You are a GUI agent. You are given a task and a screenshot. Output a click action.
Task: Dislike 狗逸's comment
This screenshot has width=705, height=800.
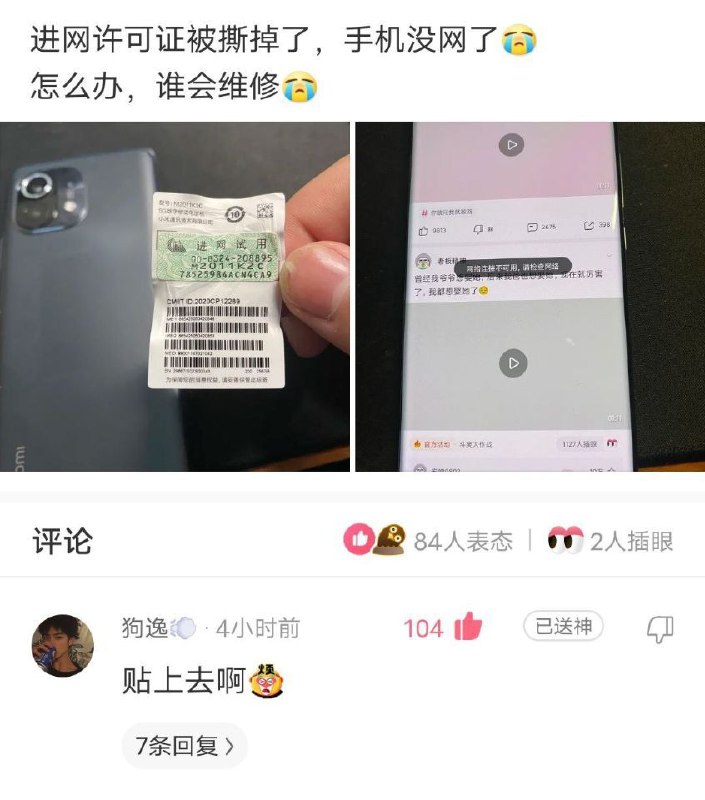(x=660, y=628)
